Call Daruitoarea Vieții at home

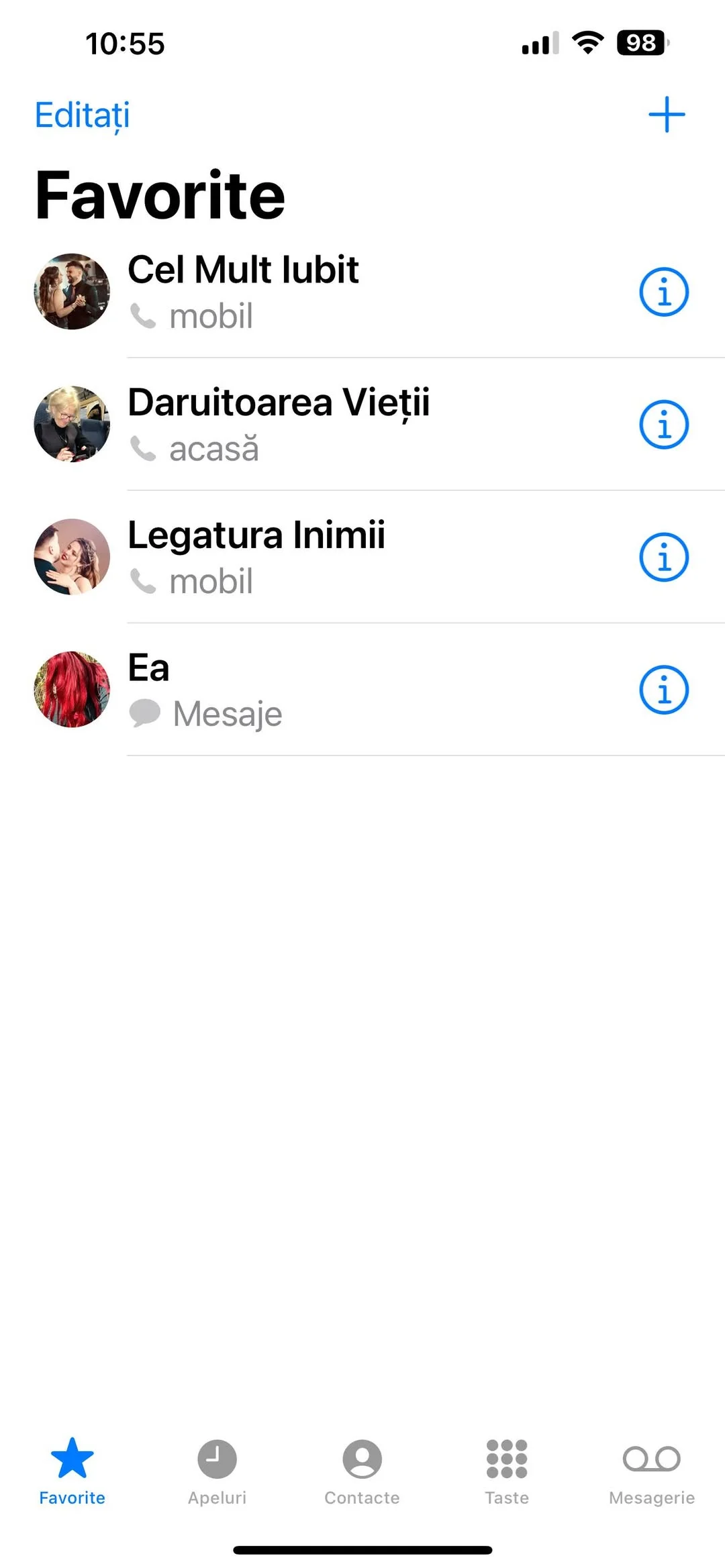tap(302, 424)
